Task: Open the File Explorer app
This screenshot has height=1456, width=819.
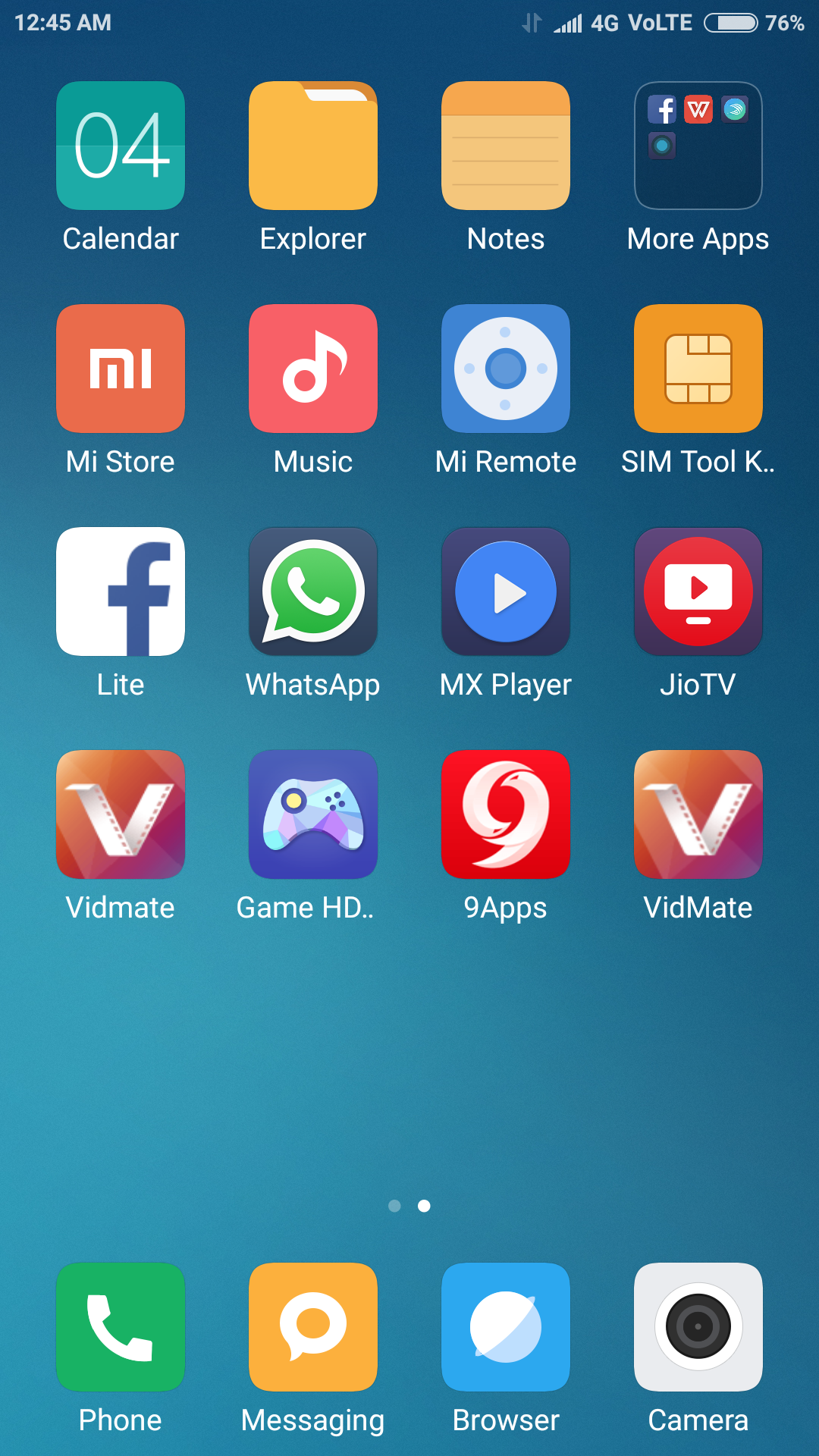Action: pyautogui.click(x=312, y=146)
